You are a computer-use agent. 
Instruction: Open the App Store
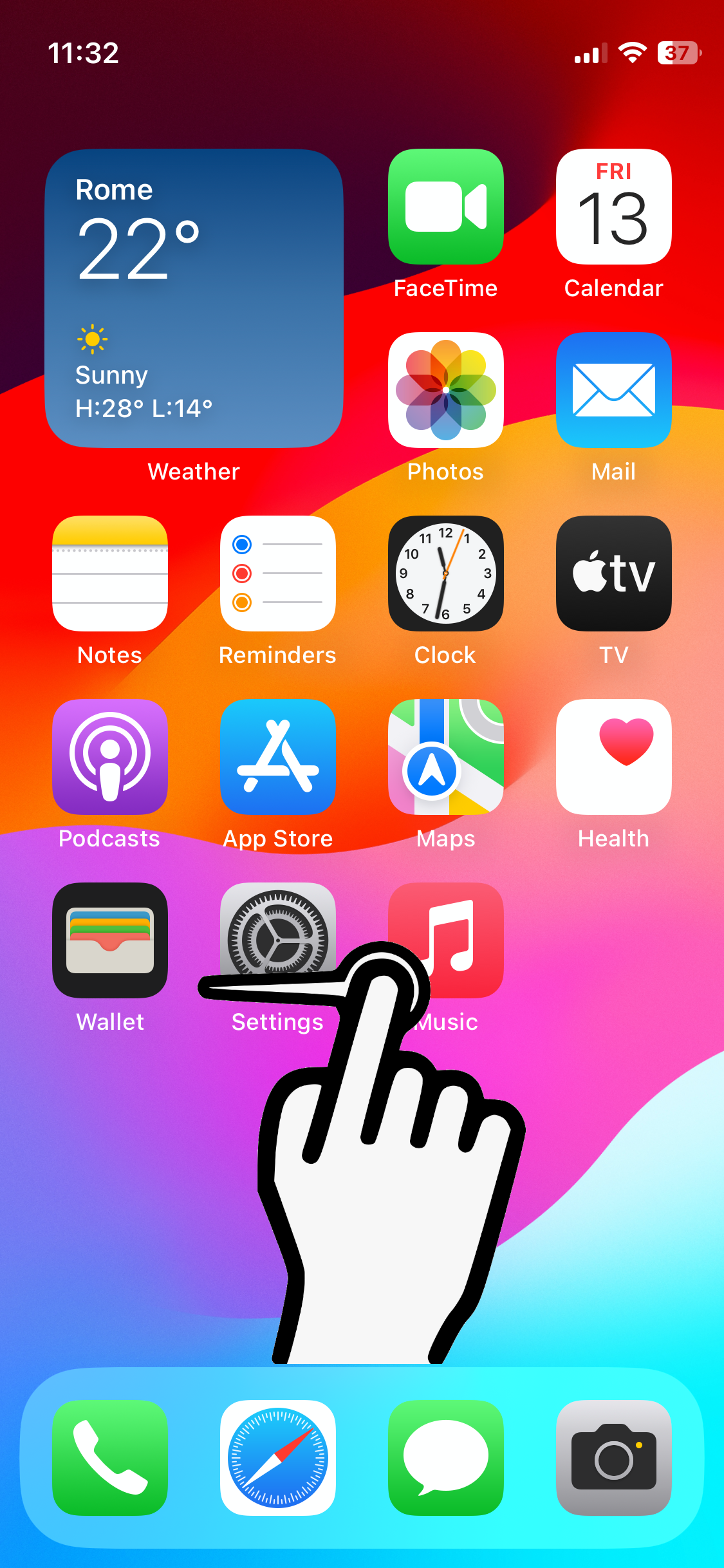277,757
